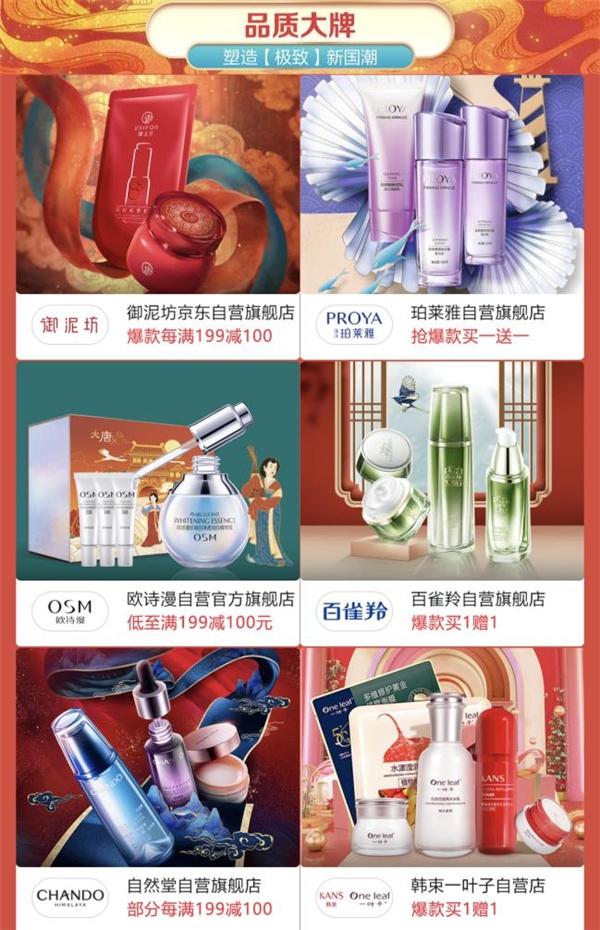
Task: Open the 韩束一叶子自营店 store card
Action: point(442,787)
